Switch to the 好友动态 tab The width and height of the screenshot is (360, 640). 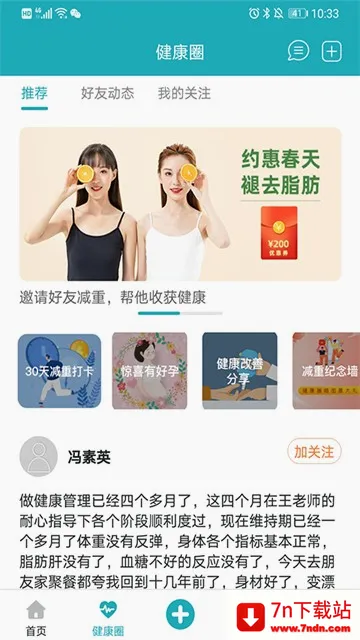coord(107,93)
